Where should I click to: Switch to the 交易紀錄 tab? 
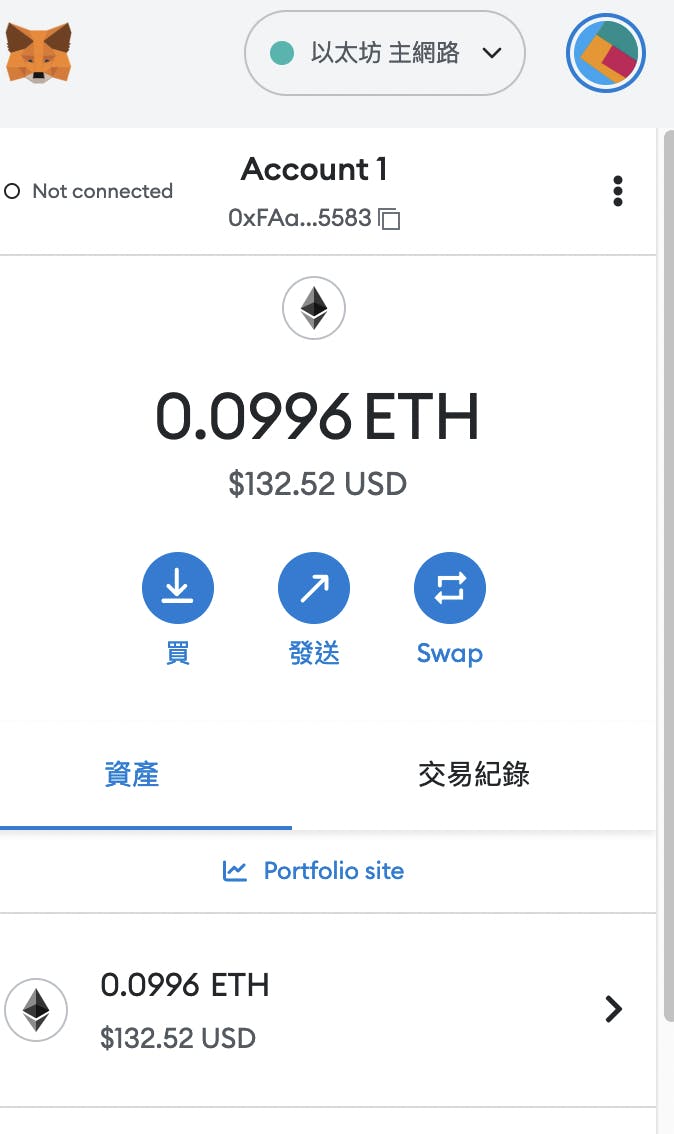474,775
